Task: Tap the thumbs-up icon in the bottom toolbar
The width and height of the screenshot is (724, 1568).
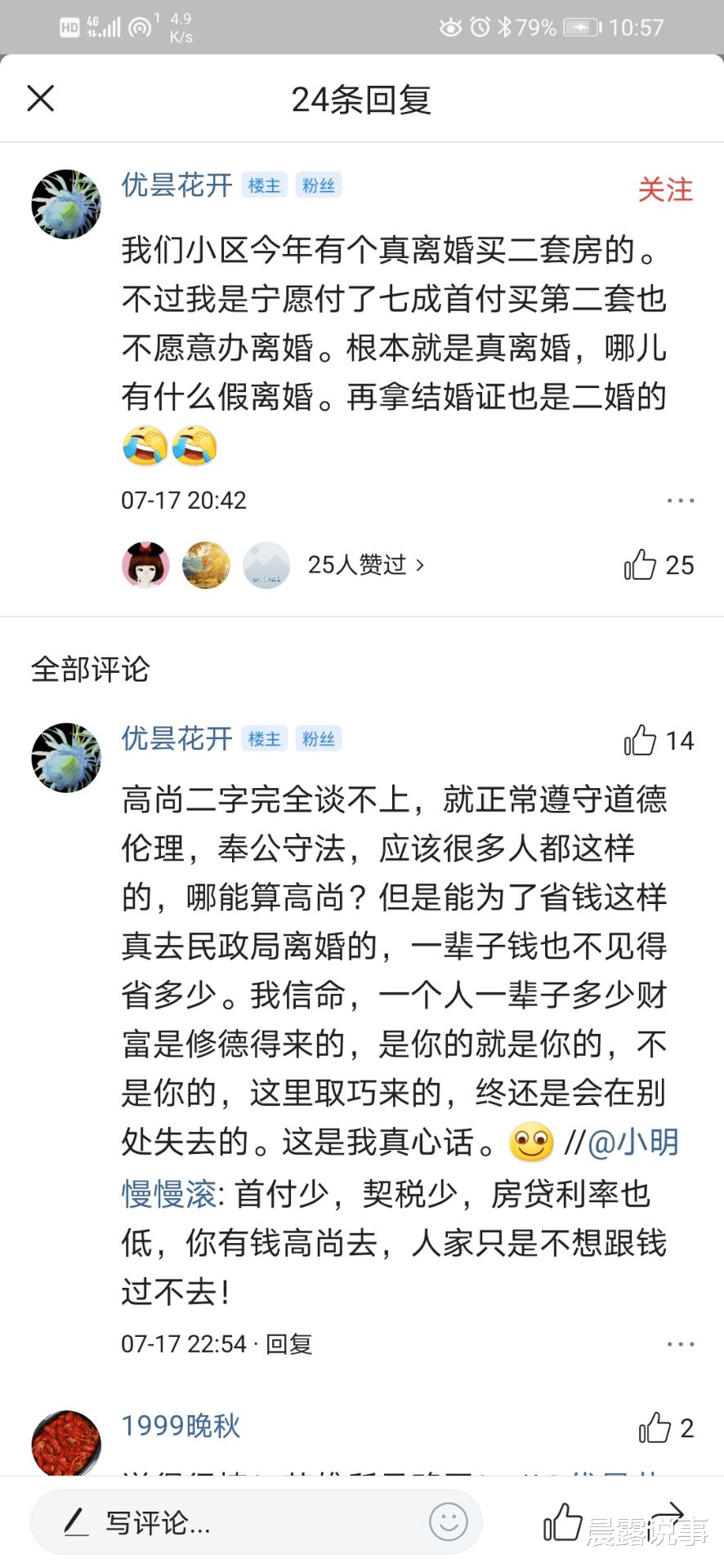Action: (x=565, y=1521)
